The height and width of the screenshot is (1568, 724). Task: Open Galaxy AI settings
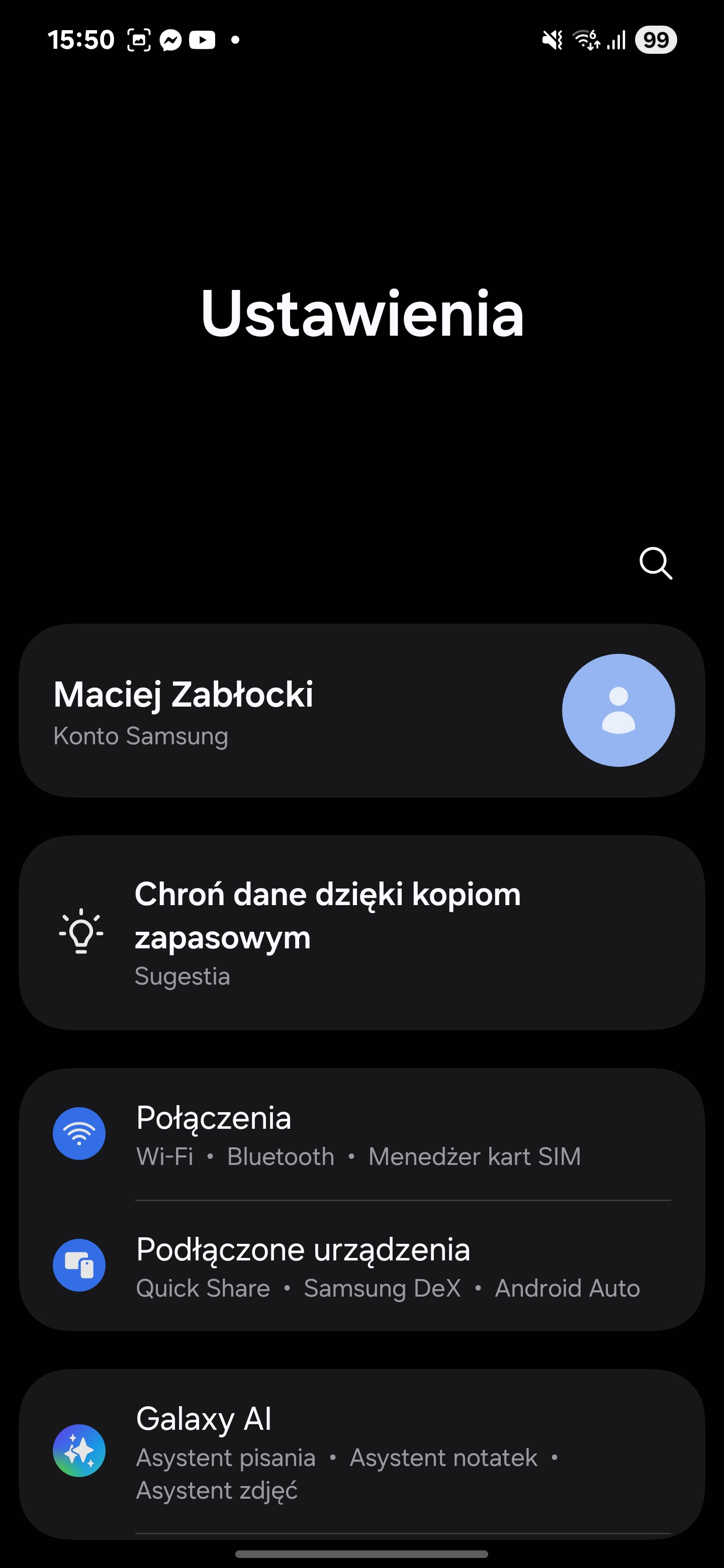[x=361, y=1452]
